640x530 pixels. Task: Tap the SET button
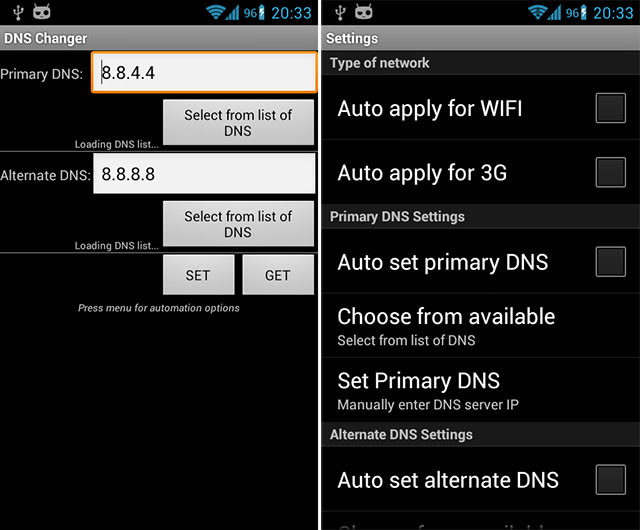tap(198, 275)
